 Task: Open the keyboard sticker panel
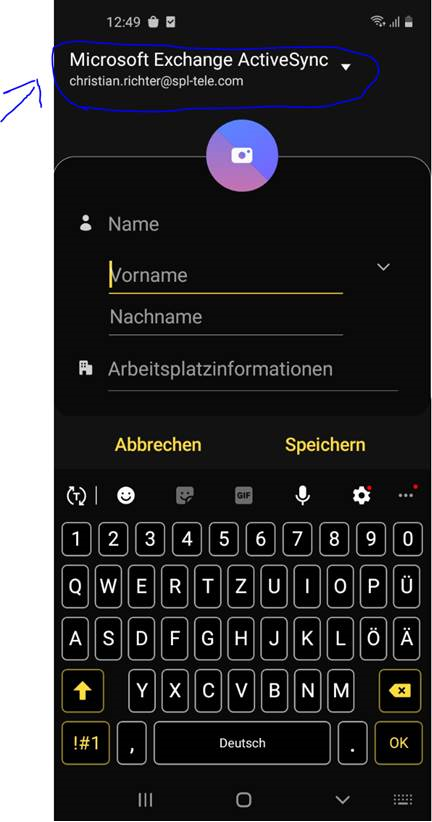click(x=185, y=495)
